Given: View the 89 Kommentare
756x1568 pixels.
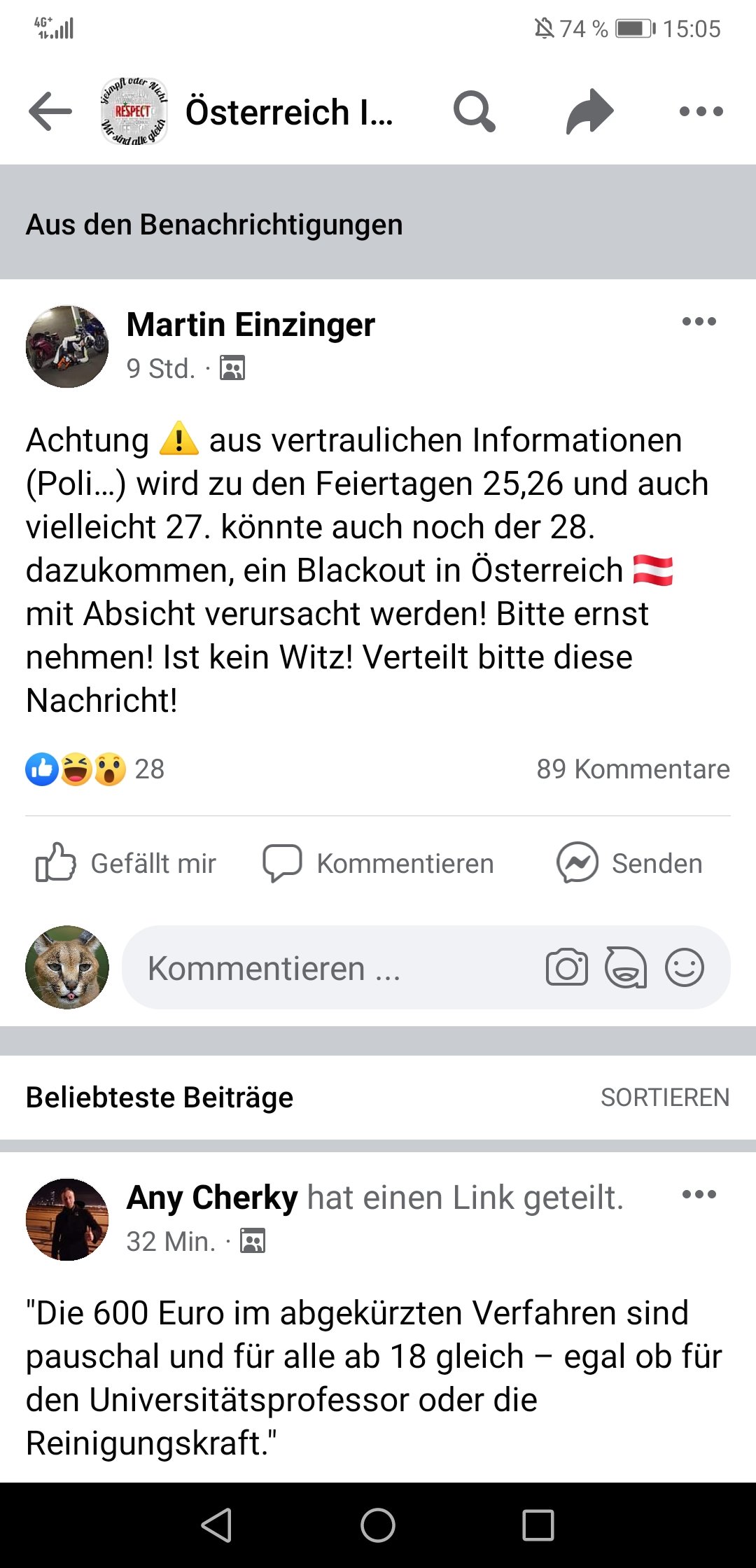Looking at the screenshot, I should point(633,769).
